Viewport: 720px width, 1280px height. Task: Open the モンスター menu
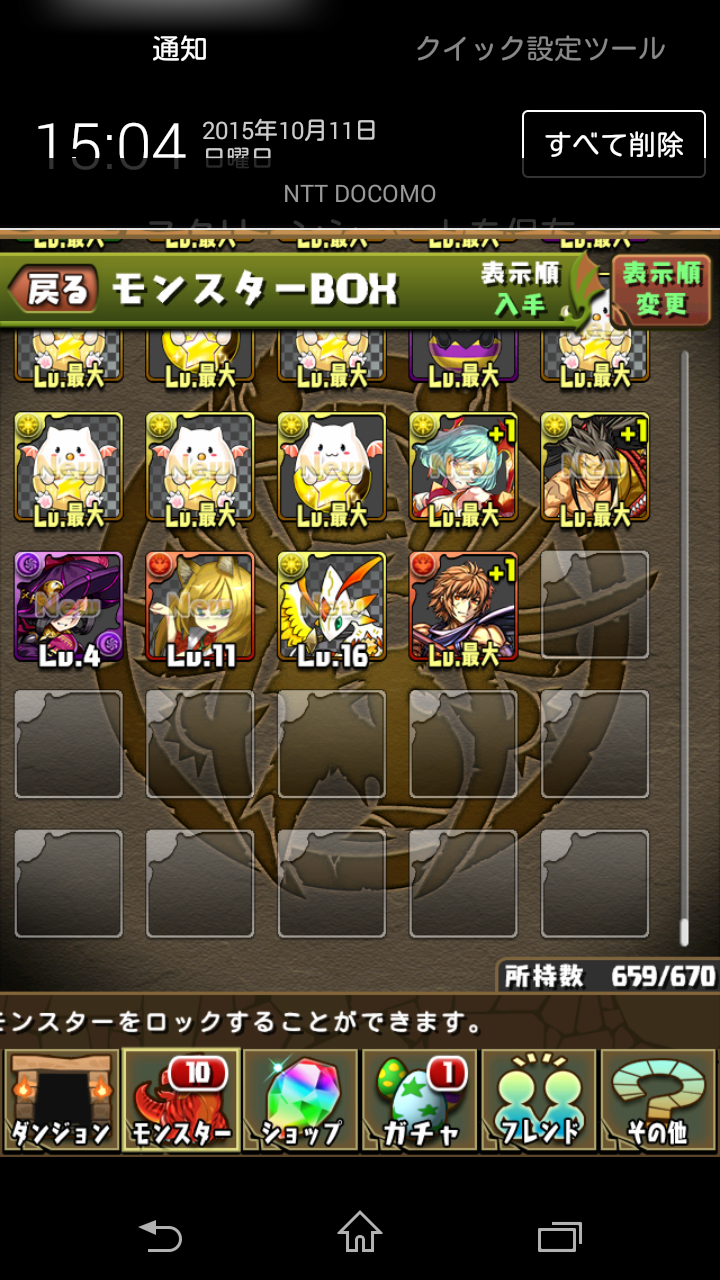click(x=181, y=1100)
